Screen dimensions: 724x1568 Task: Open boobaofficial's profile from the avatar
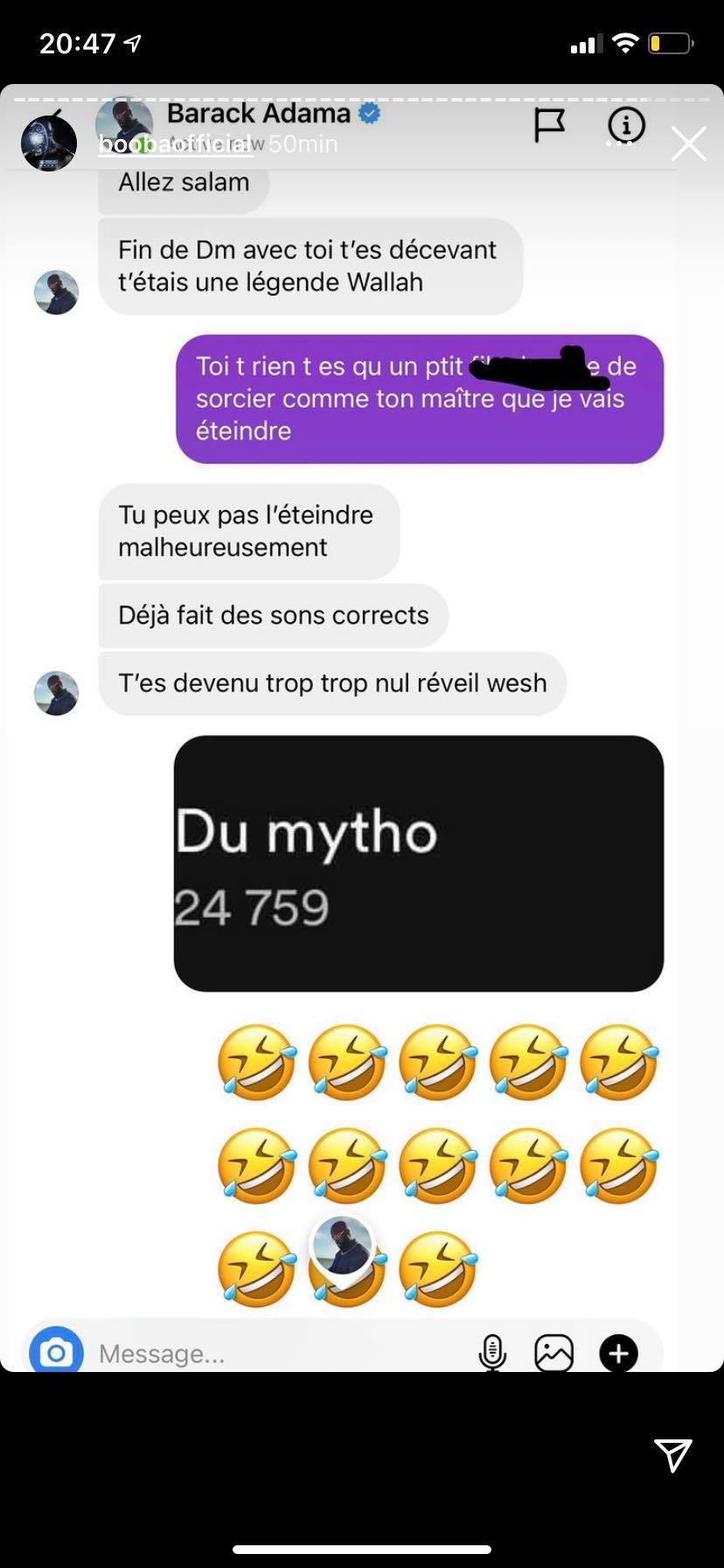49,143
